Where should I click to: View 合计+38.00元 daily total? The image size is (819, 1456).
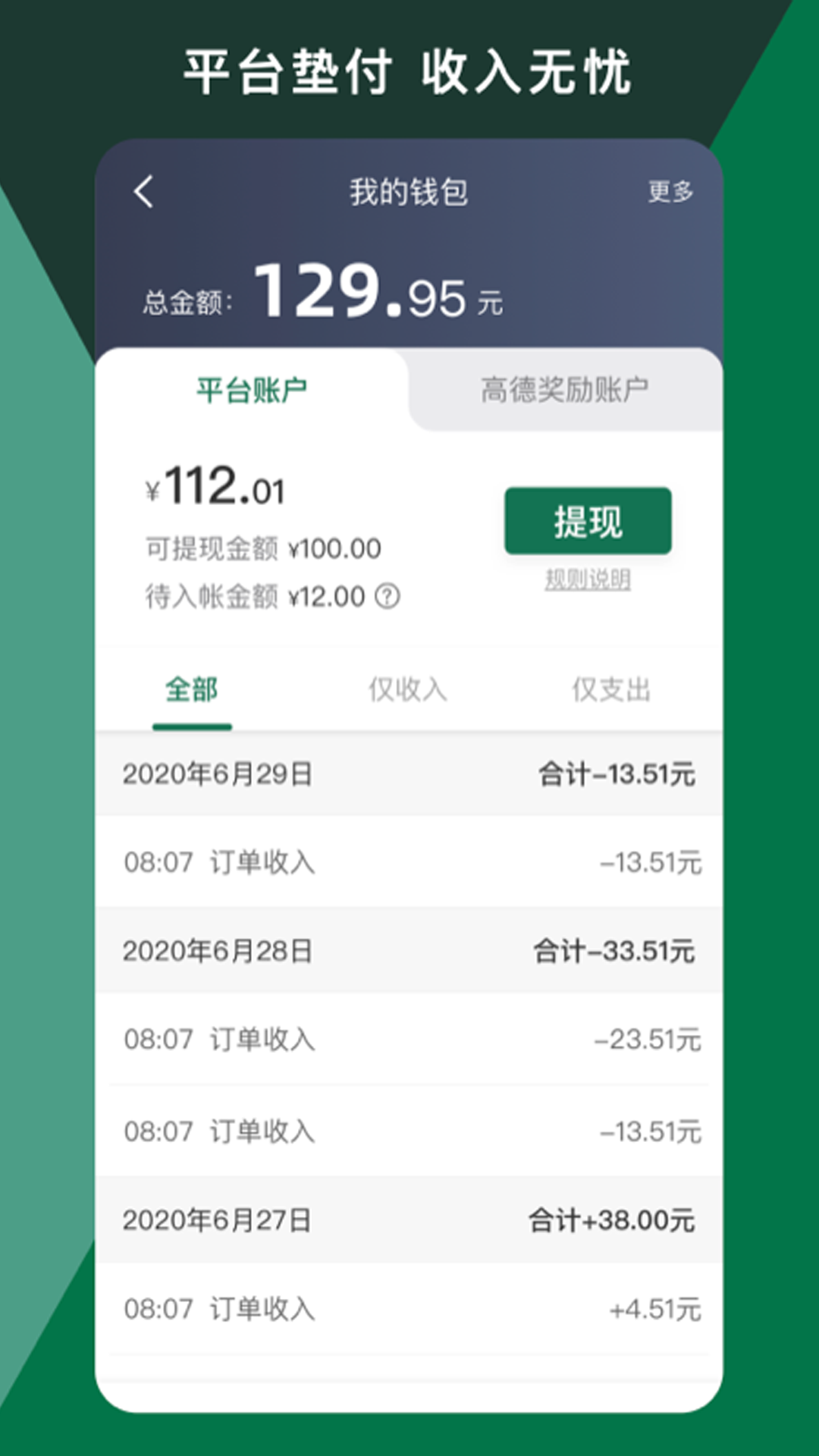pyautogui.click(x=611, y=1216)
